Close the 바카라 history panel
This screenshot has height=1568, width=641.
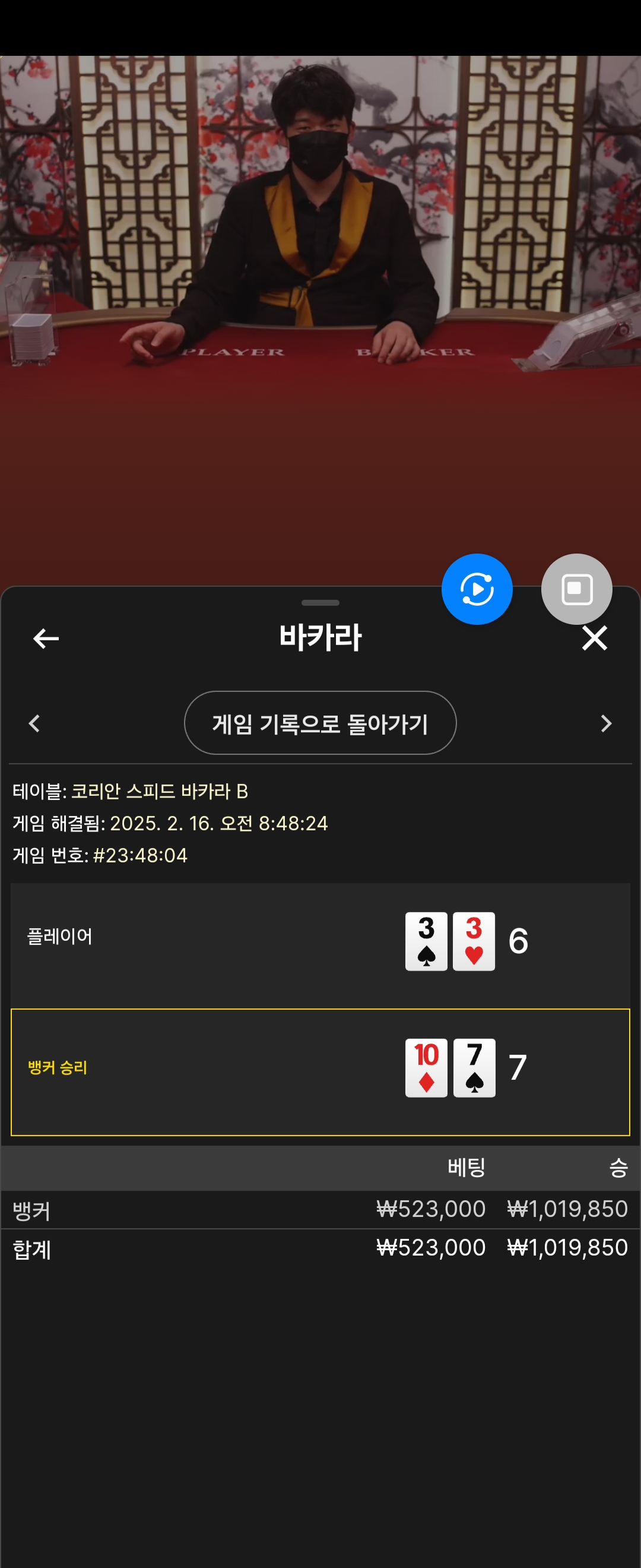[594, 638]
